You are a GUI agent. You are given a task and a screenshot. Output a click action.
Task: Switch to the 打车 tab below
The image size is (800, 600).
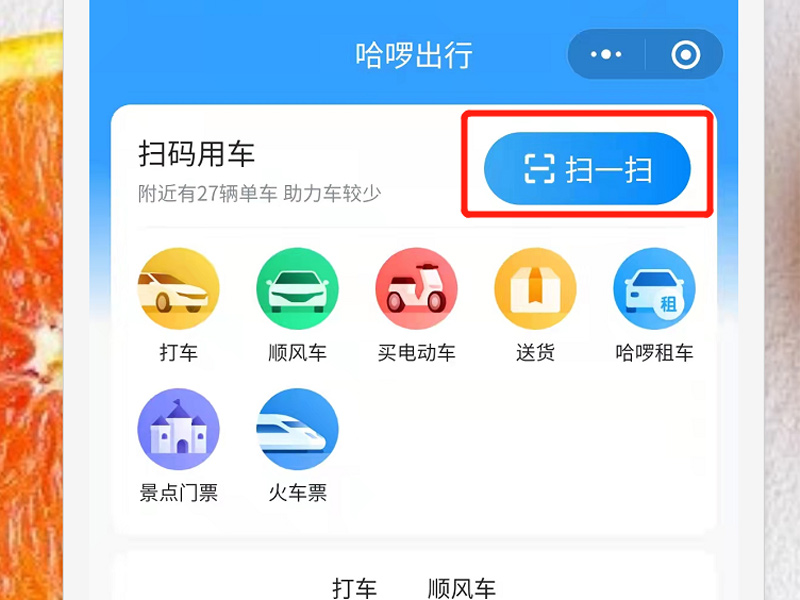tap(355, 588)
